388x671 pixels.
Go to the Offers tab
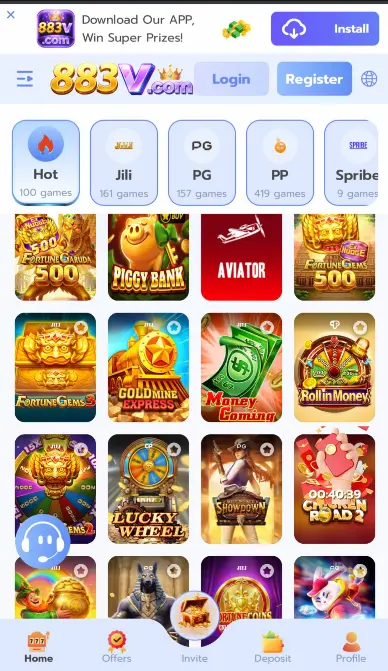click(116, 646)
